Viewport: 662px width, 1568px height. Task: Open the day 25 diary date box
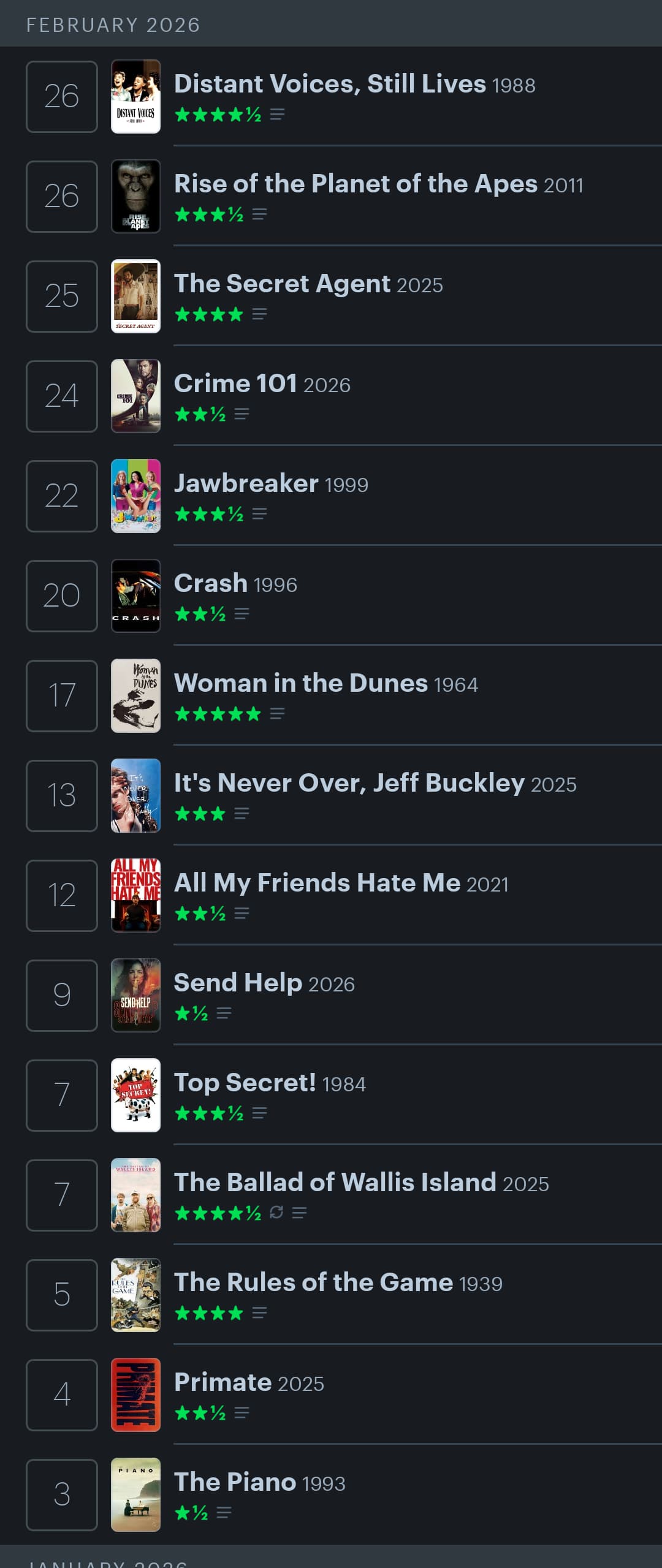(62, 297)
